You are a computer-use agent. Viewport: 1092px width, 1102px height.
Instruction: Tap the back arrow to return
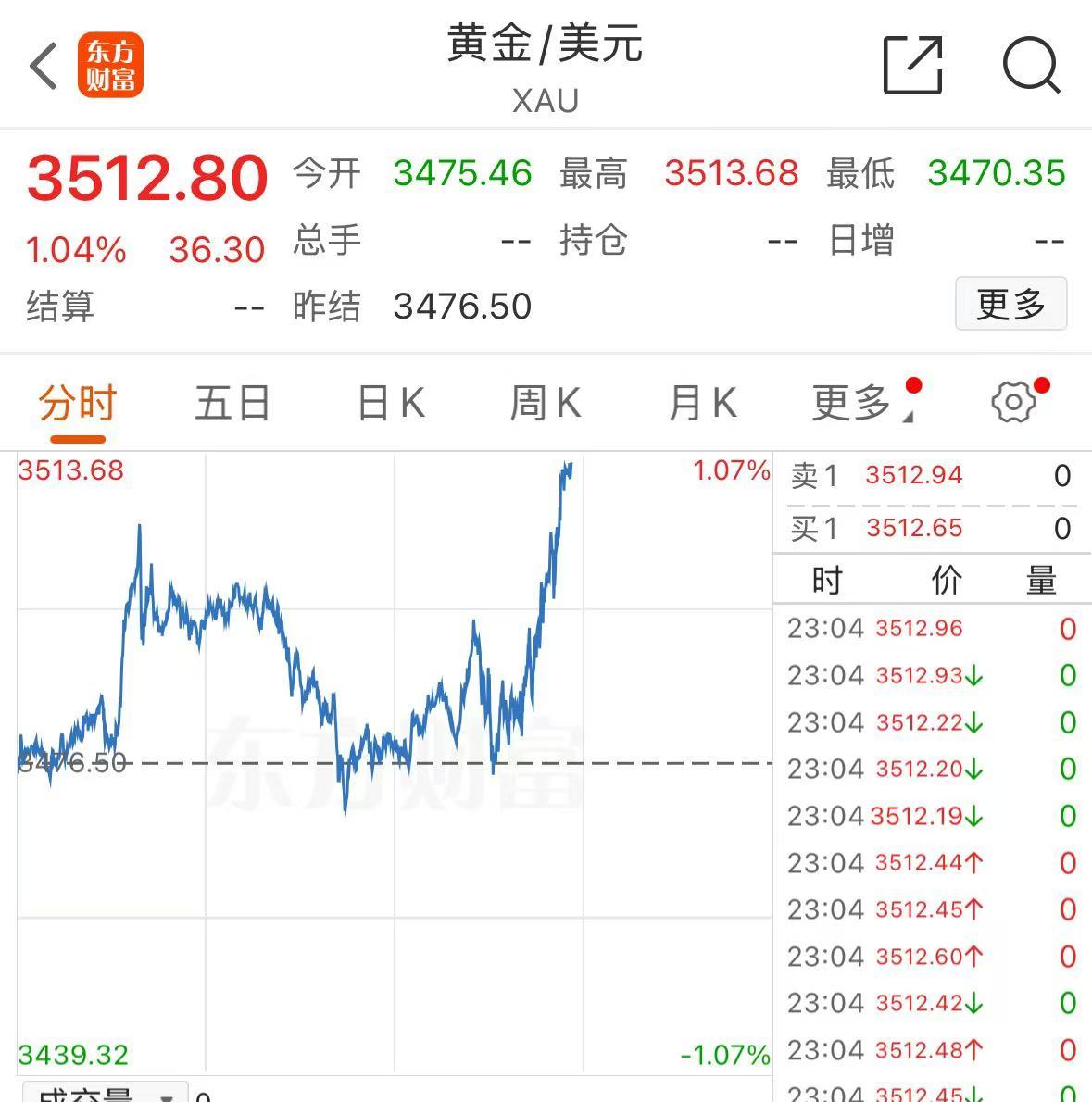tap(44, 67)
